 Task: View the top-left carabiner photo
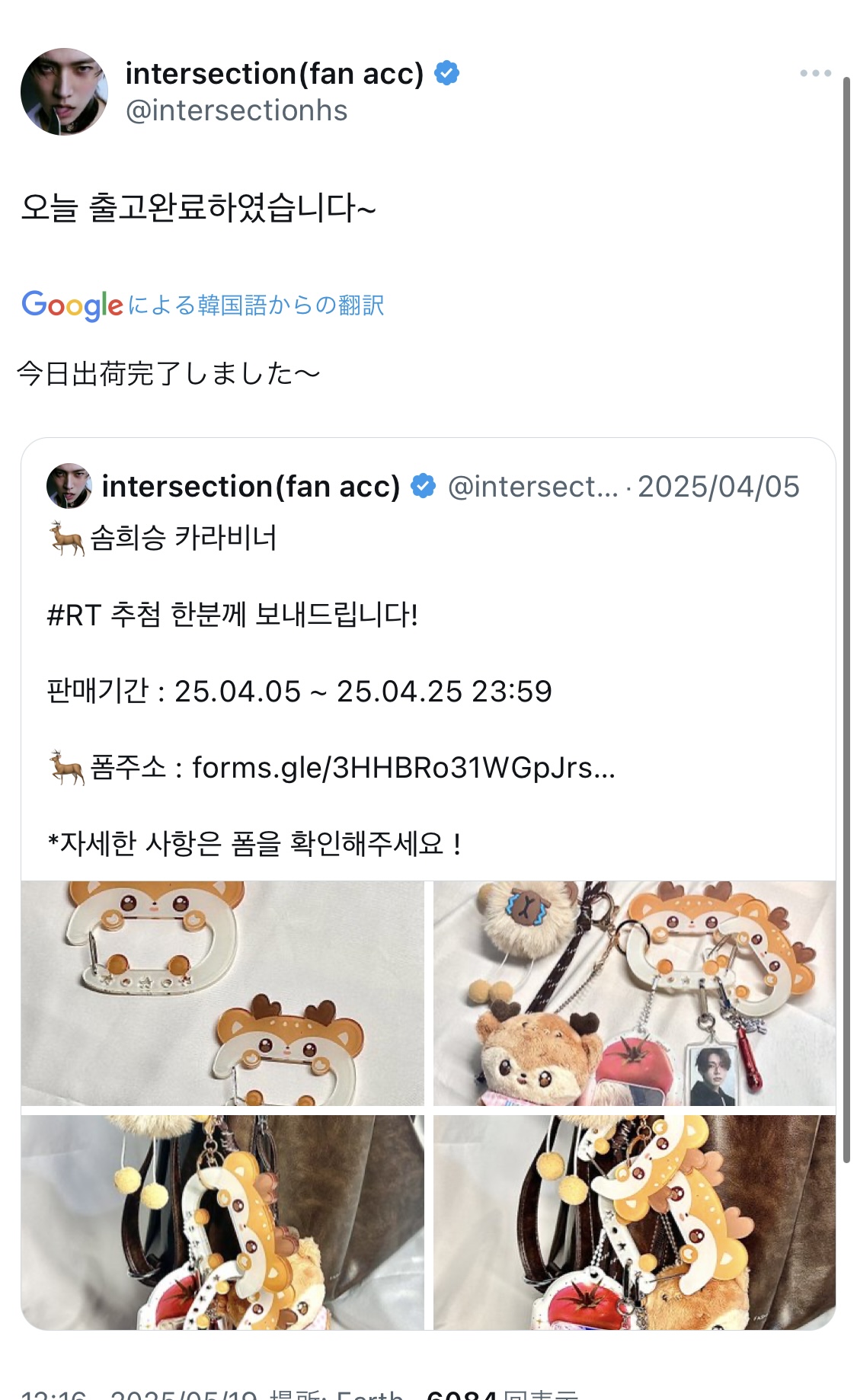coord(222,993)
